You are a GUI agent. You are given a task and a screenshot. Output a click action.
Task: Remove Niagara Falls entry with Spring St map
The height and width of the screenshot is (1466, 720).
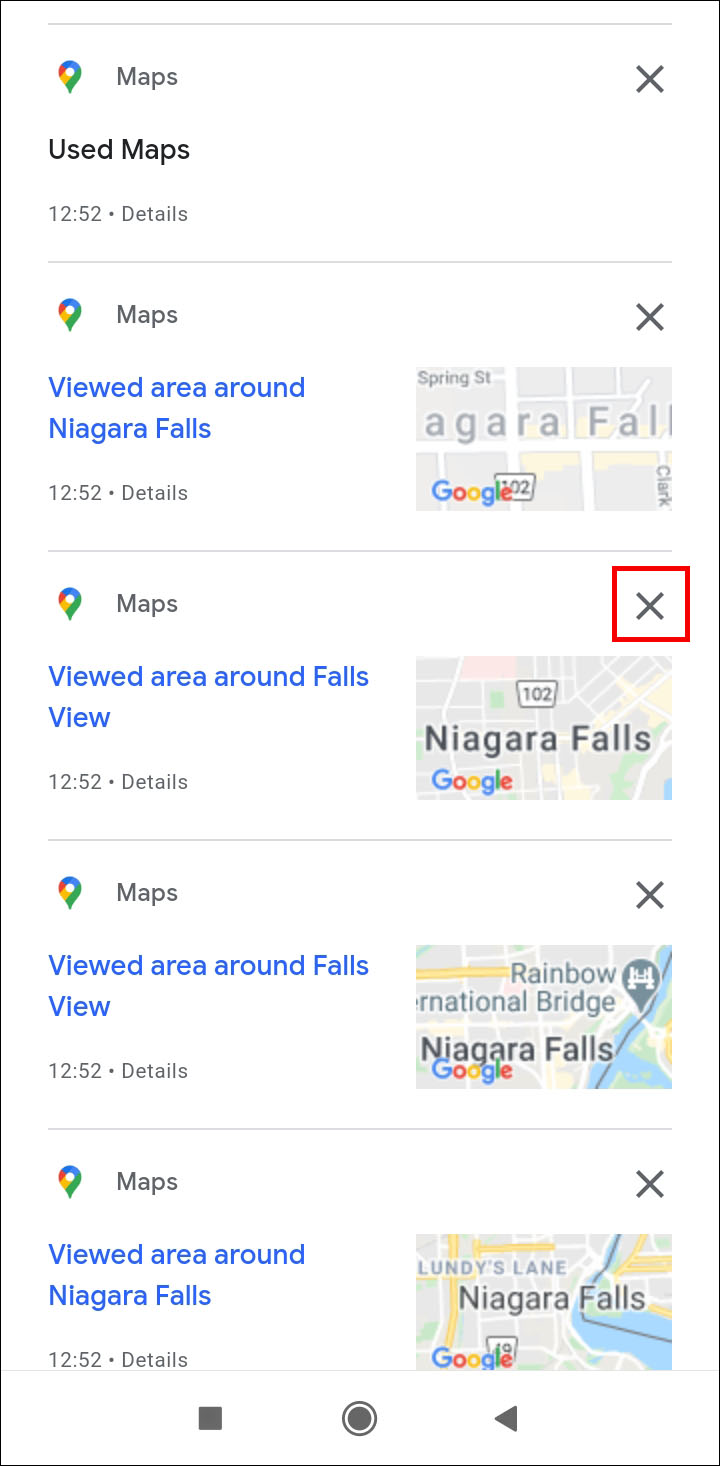point(650,317)
